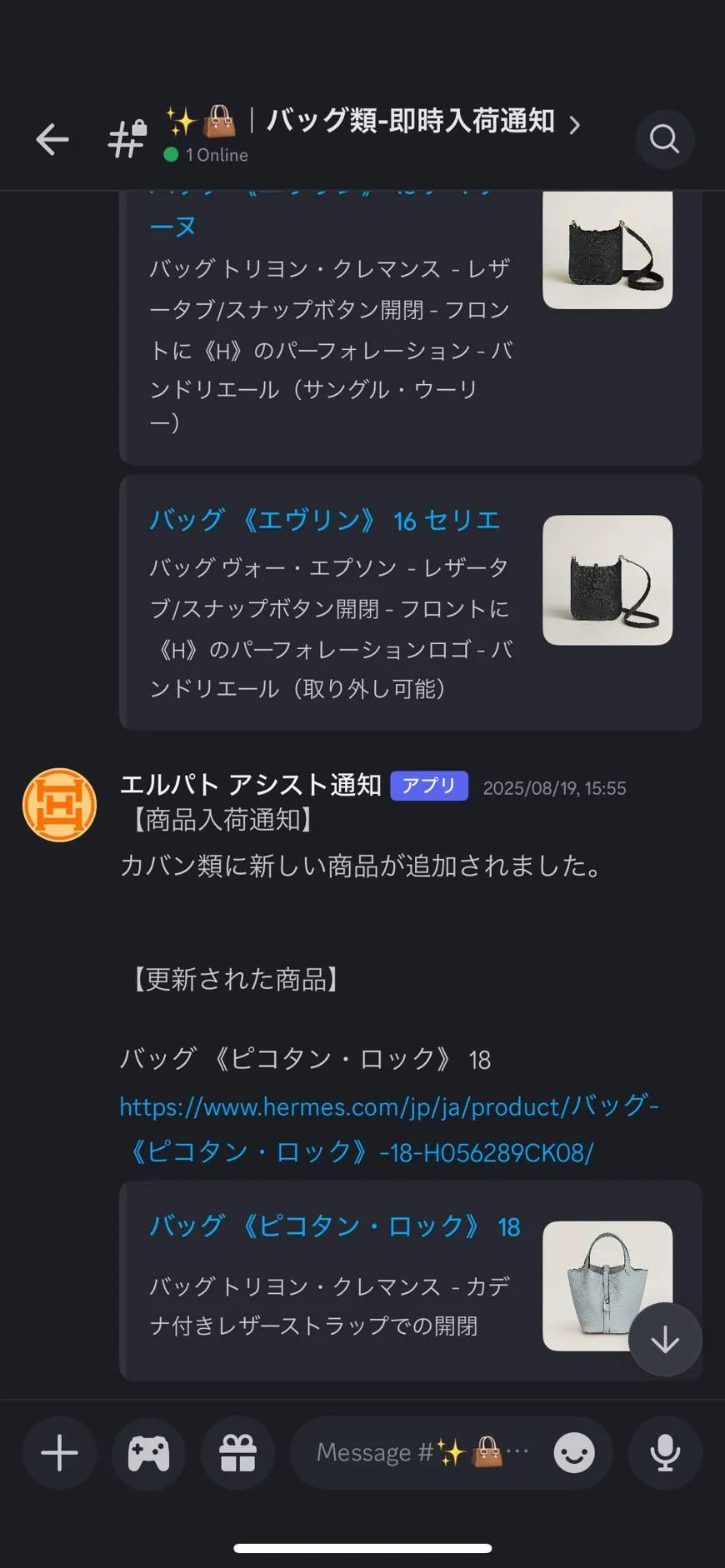Jump to latest messages with down arrow

665,1340
